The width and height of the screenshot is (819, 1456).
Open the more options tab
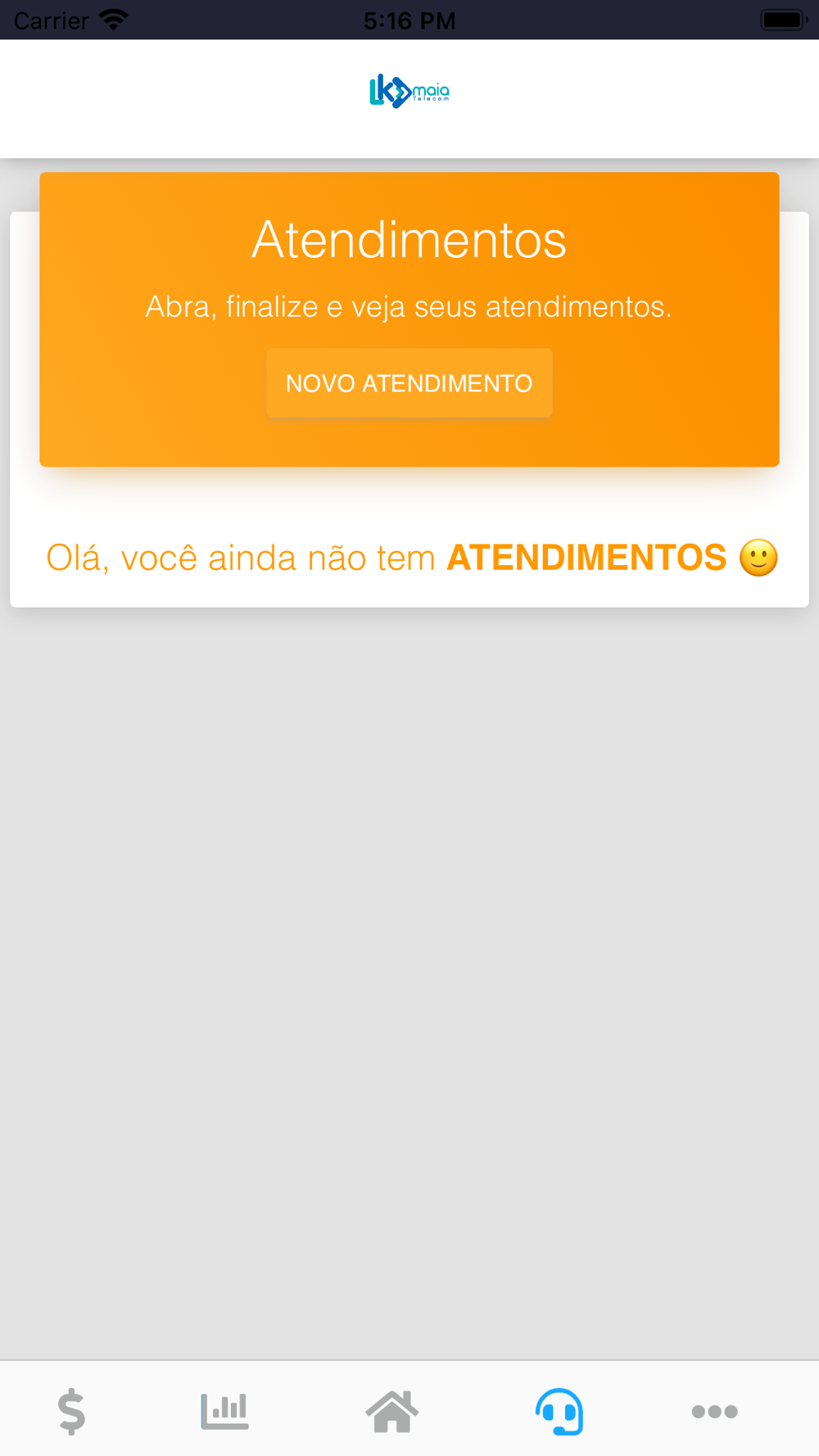click(714, 1411)
